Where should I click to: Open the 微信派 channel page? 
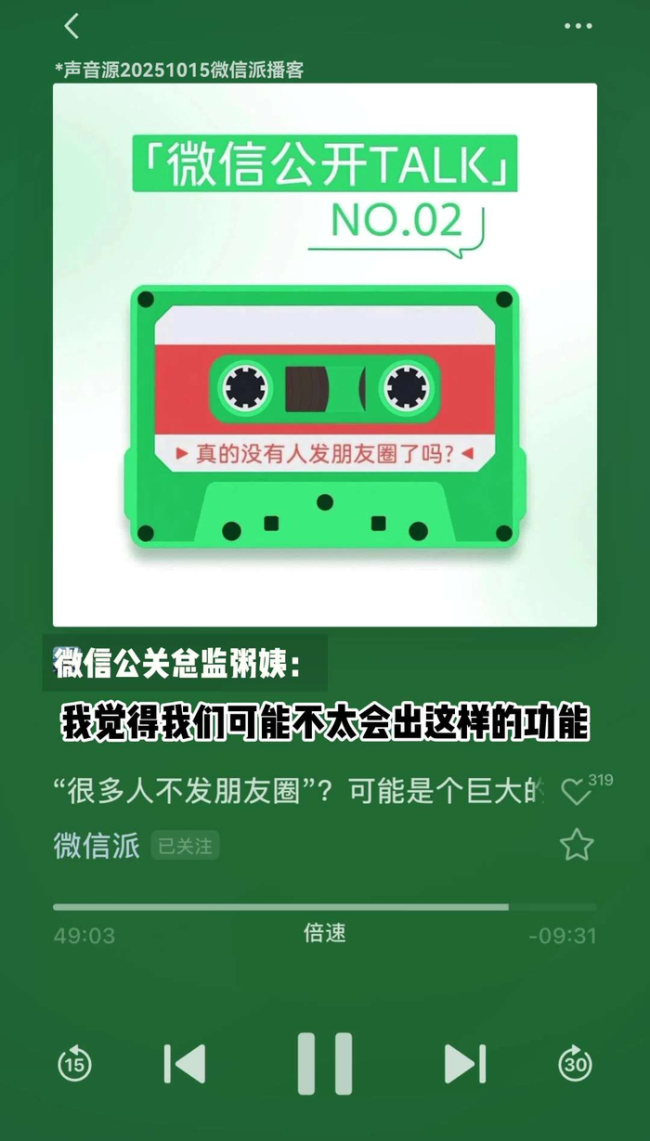[x=96, y=846]
